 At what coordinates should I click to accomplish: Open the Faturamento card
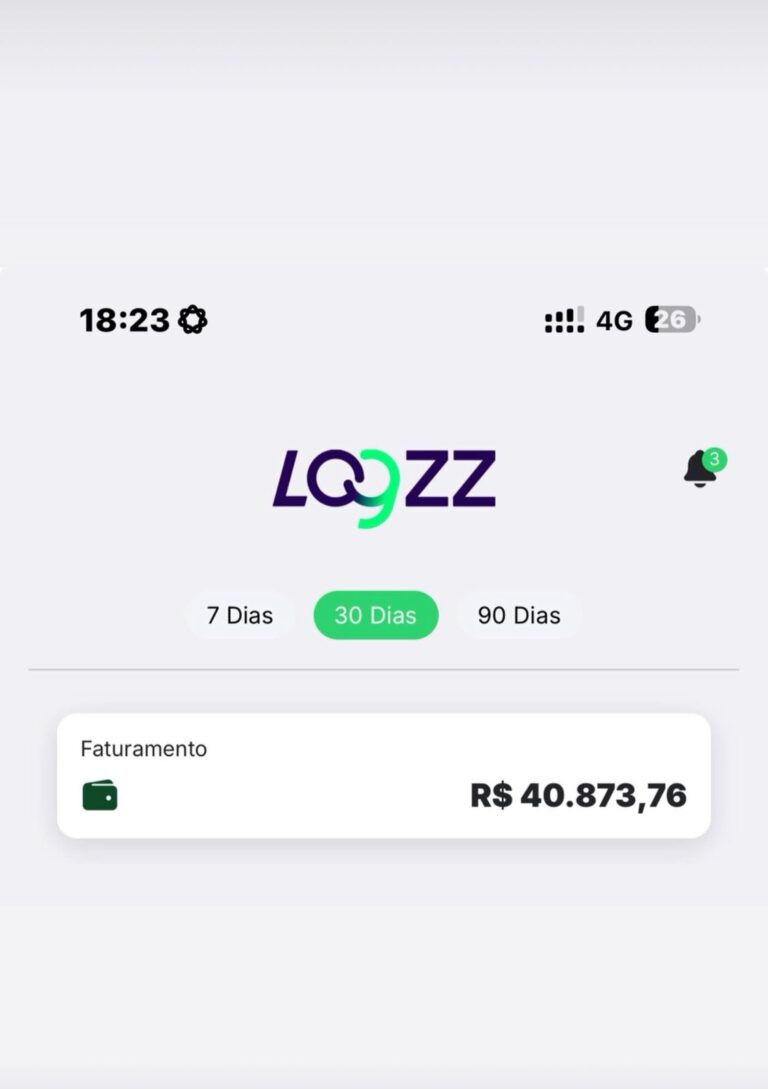[x=384, y=776]
